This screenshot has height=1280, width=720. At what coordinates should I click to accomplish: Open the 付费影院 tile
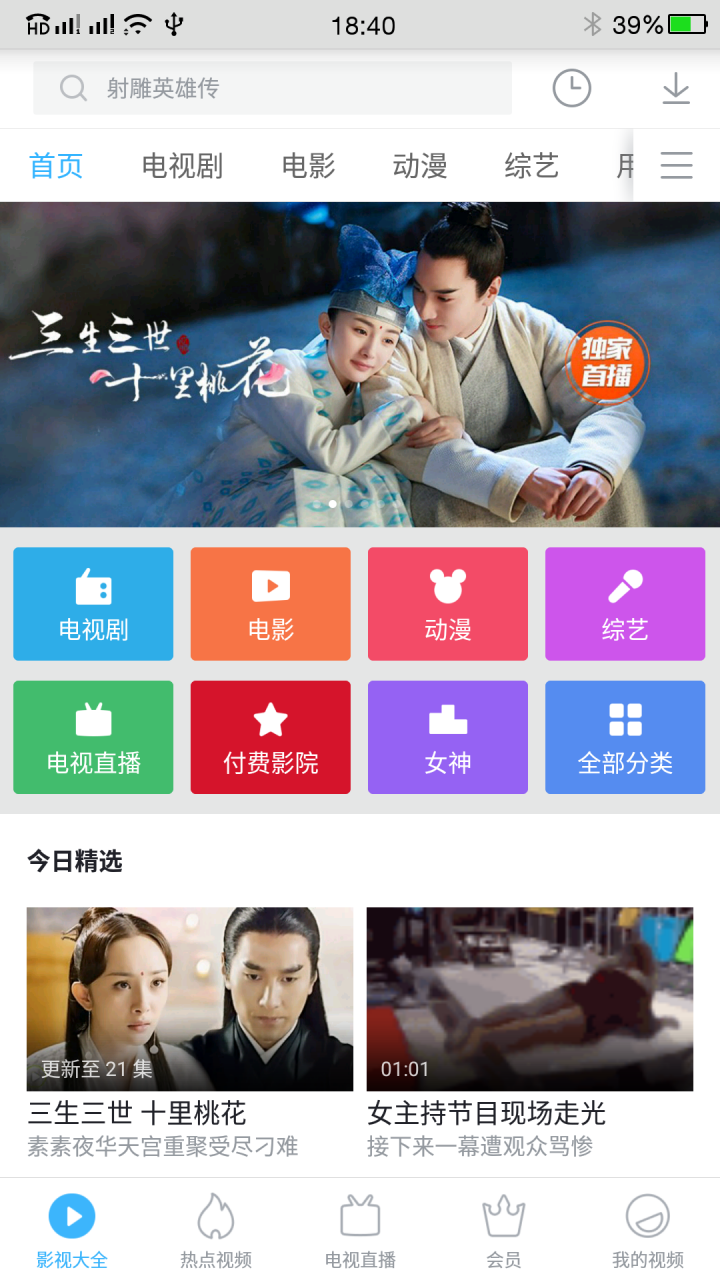[270, 737]
